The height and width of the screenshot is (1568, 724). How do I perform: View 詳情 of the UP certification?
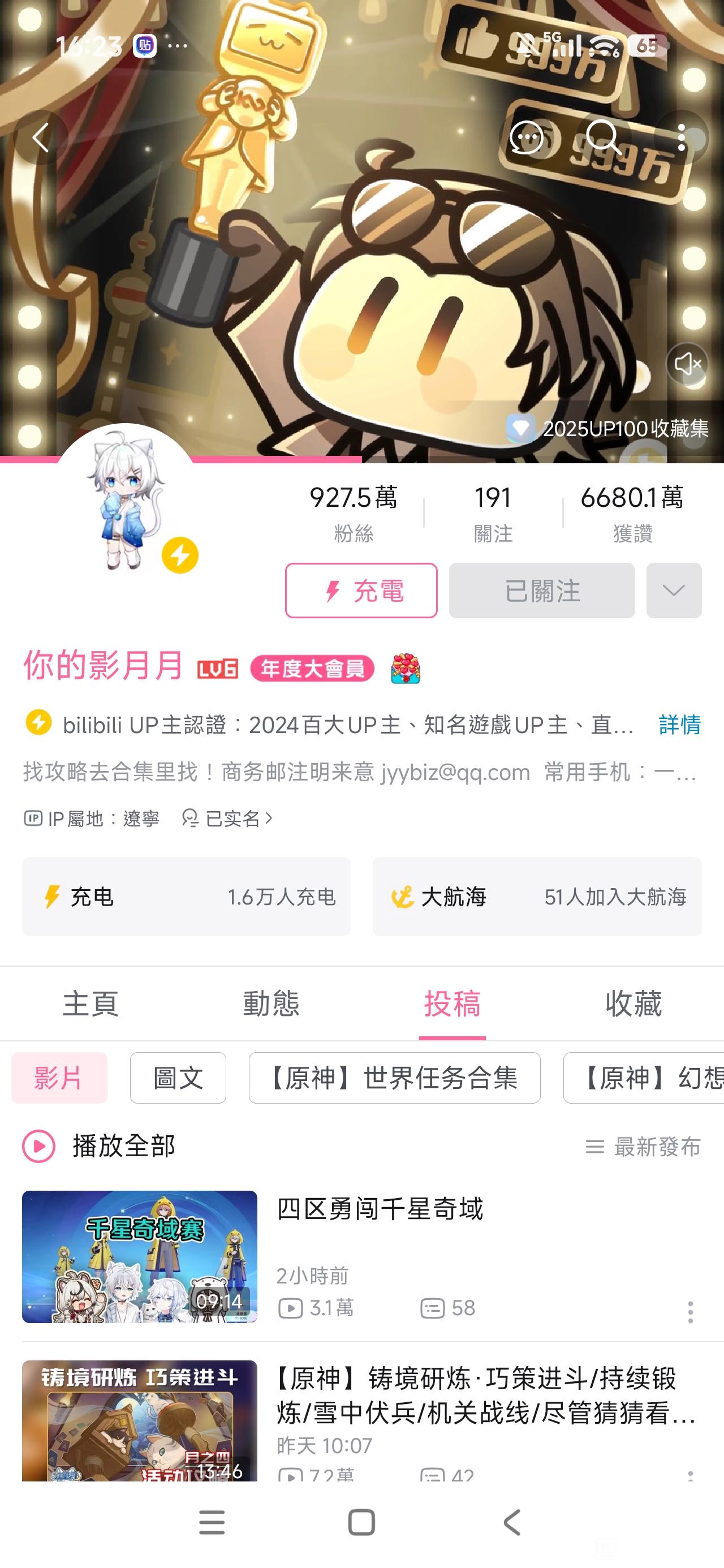tap(679, 725)
